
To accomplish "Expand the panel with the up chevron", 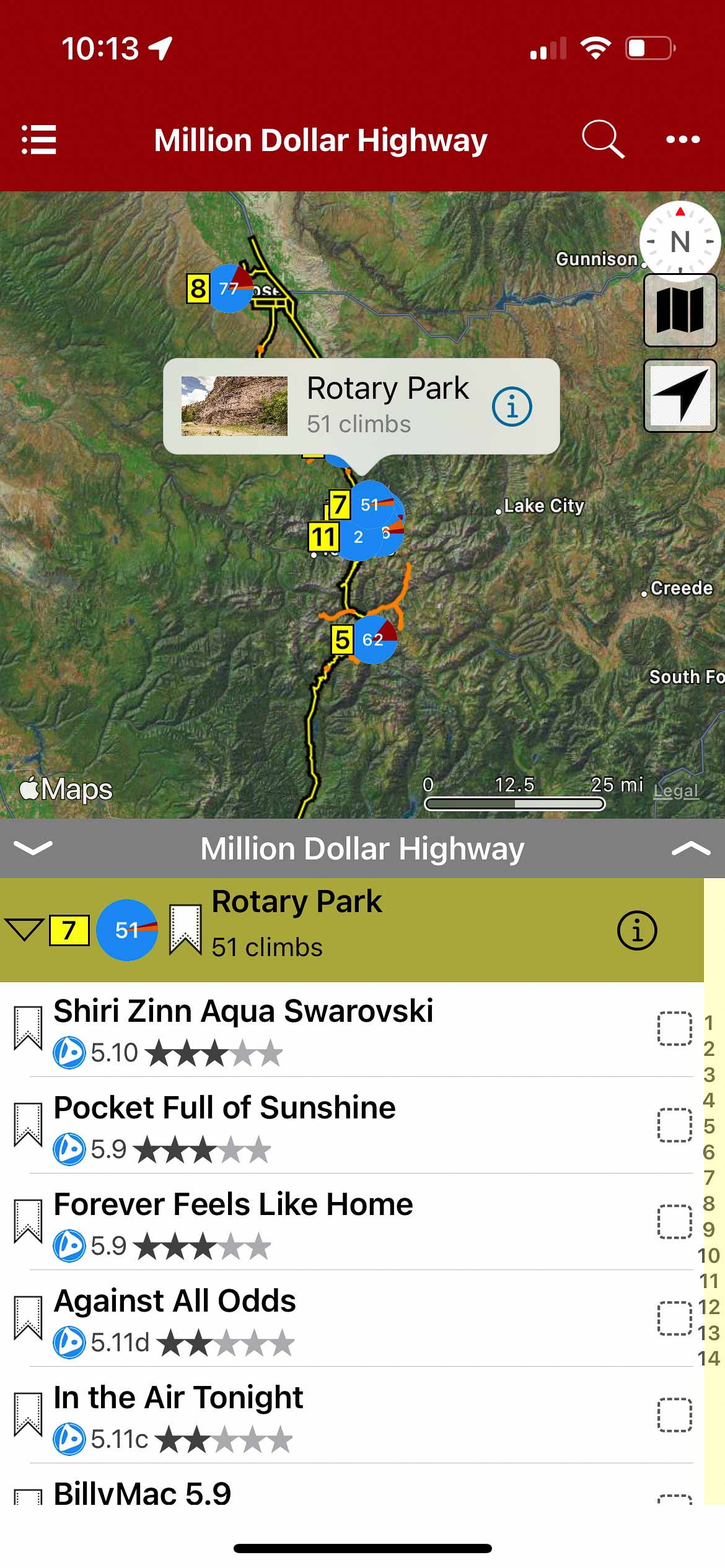I will click(x=690, y=848).
